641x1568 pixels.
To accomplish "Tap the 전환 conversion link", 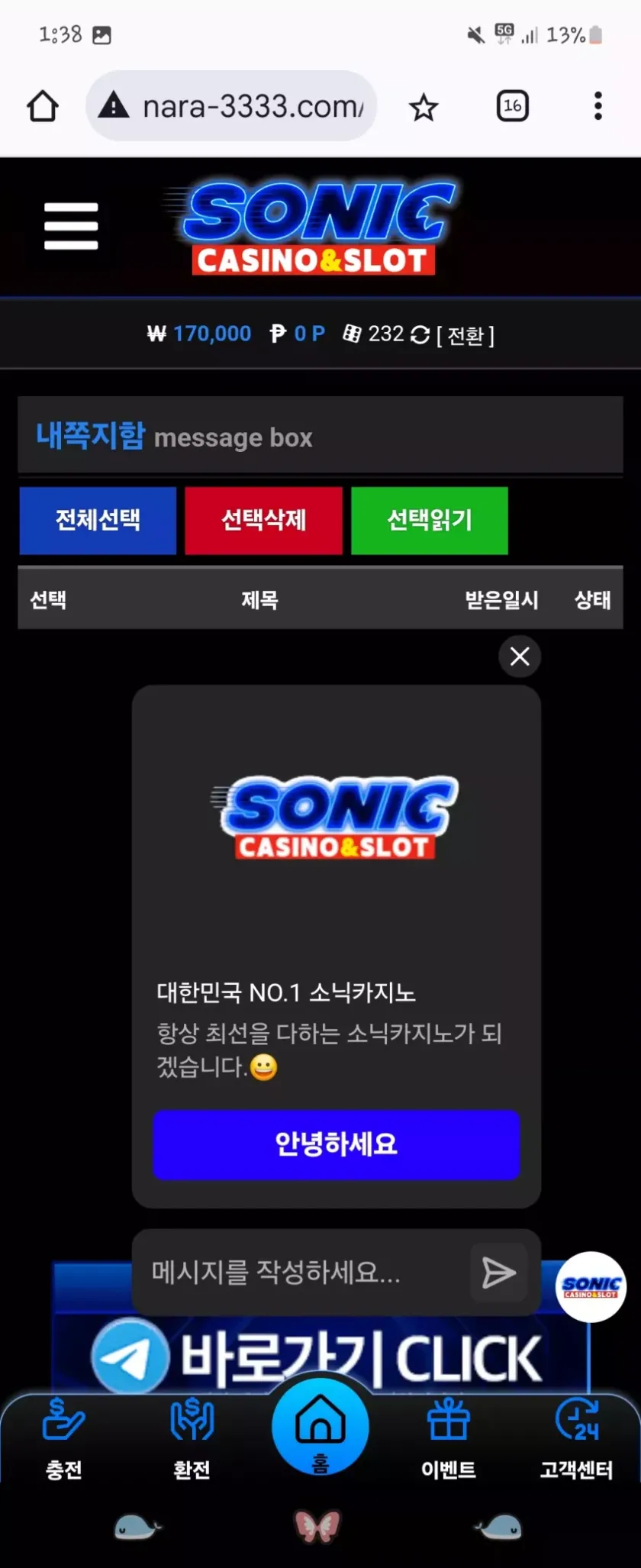I will click(x=465, y=335).
